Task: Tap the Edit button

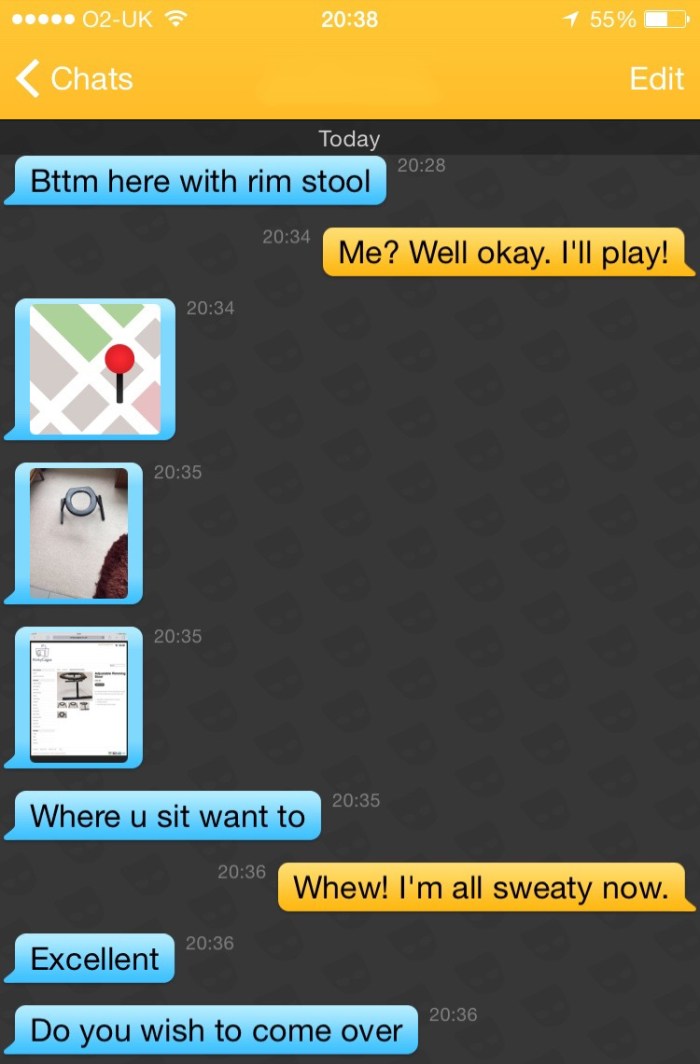Action: pyautogui.click(x=656, y=79)
